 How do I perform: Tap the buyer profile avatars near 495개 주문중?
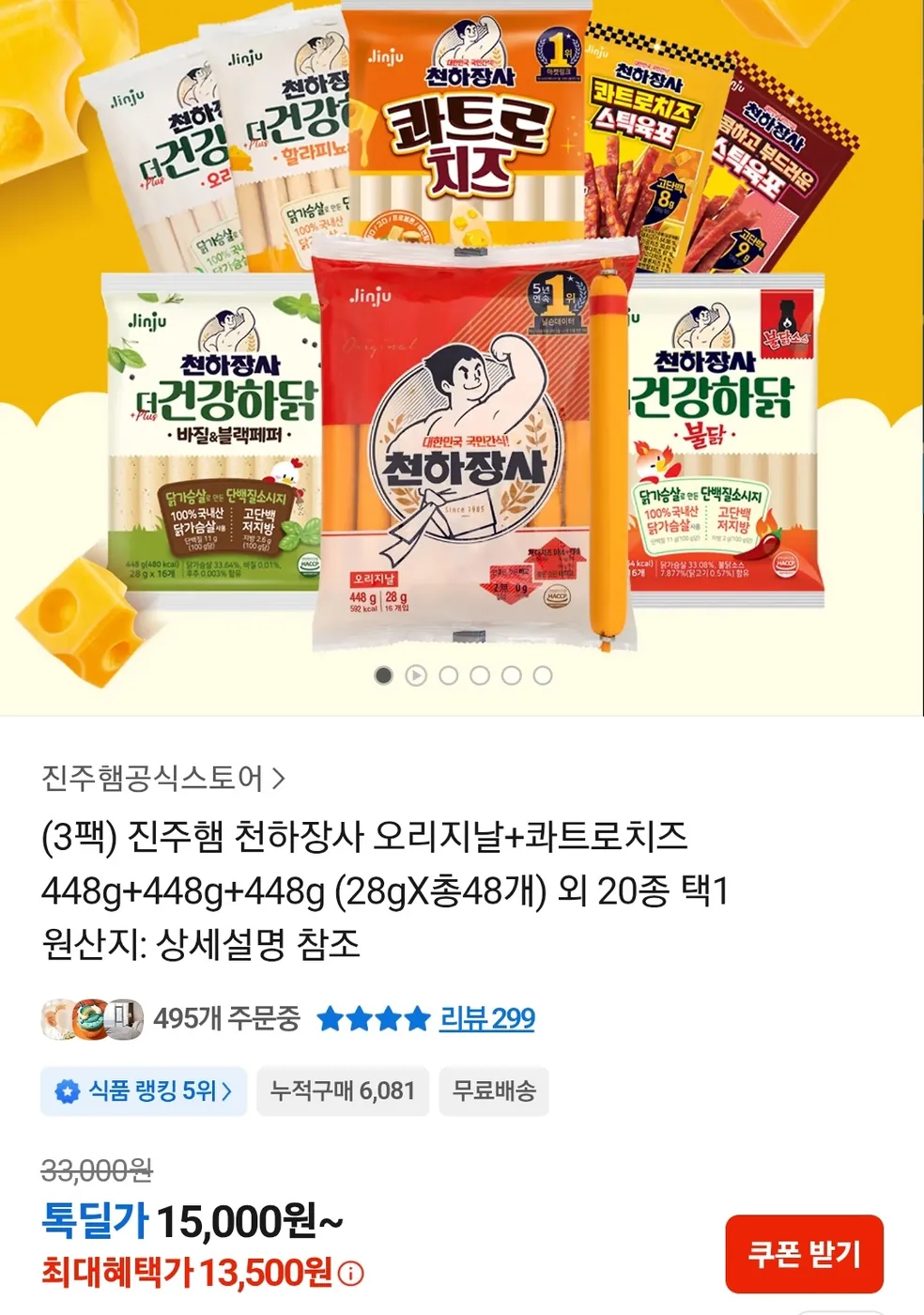coord(89,1018)
